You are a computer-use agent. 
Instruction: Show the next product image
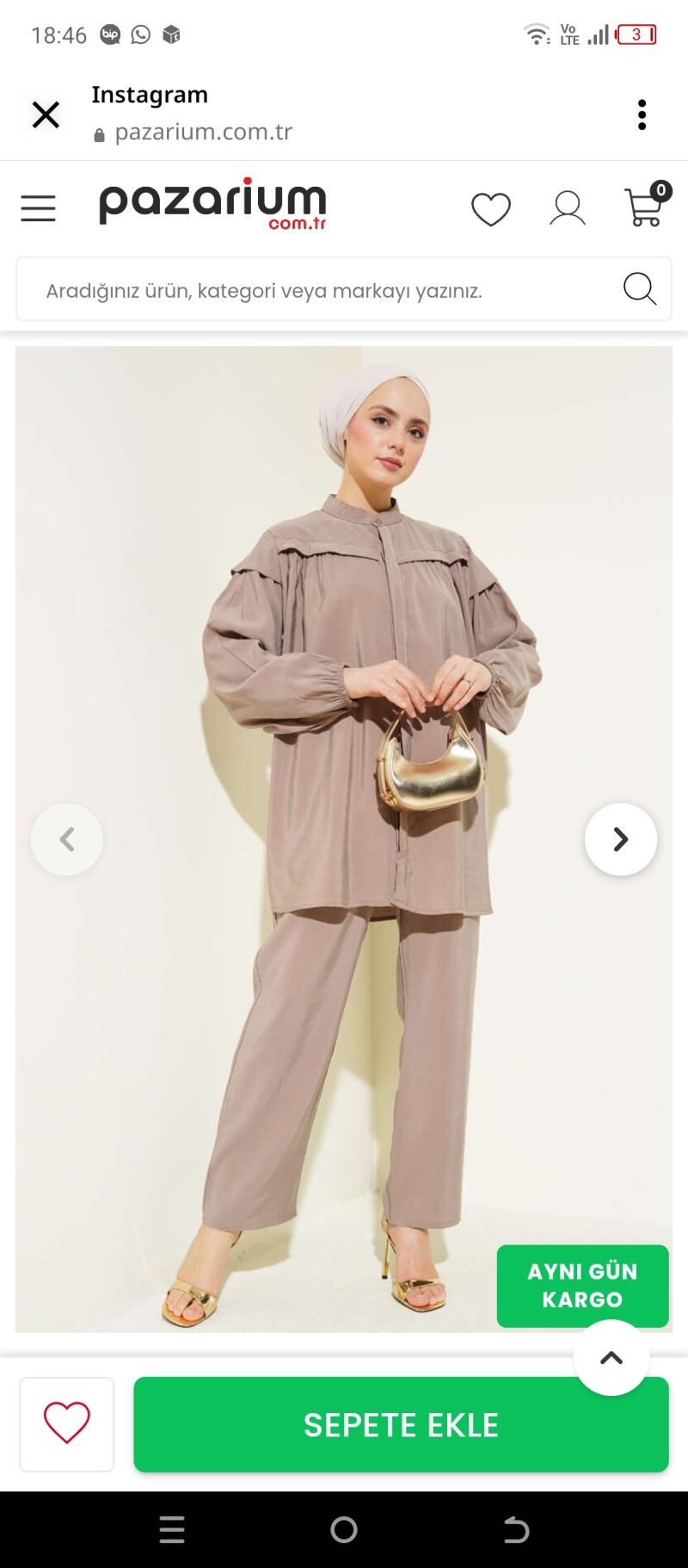click(x=620, y=839)
